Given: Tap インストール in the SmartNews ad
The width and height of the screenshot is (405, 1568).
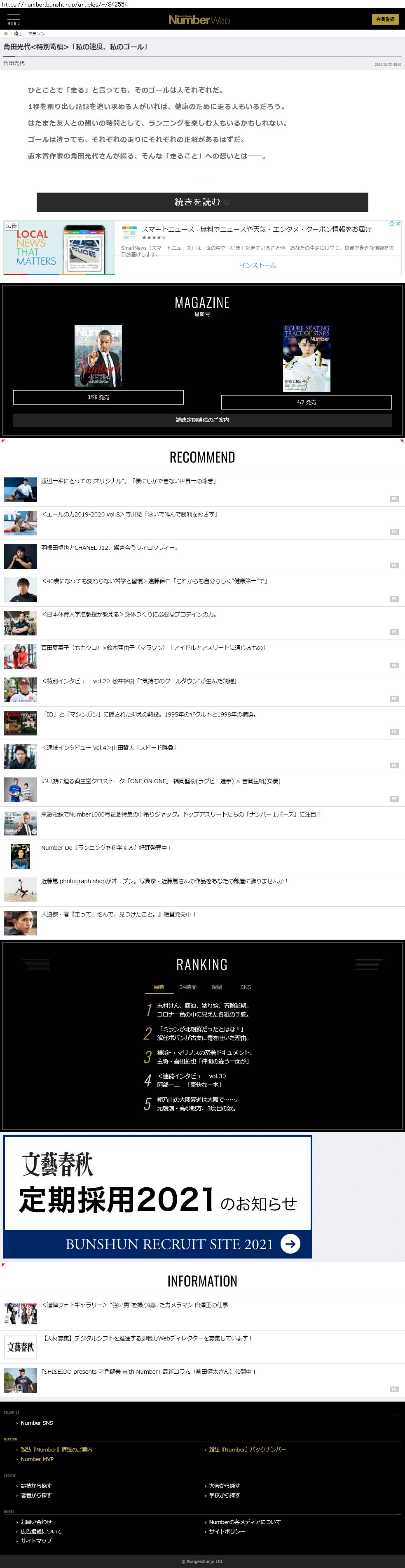Looking at the screenshot, I should click(258, 265).
